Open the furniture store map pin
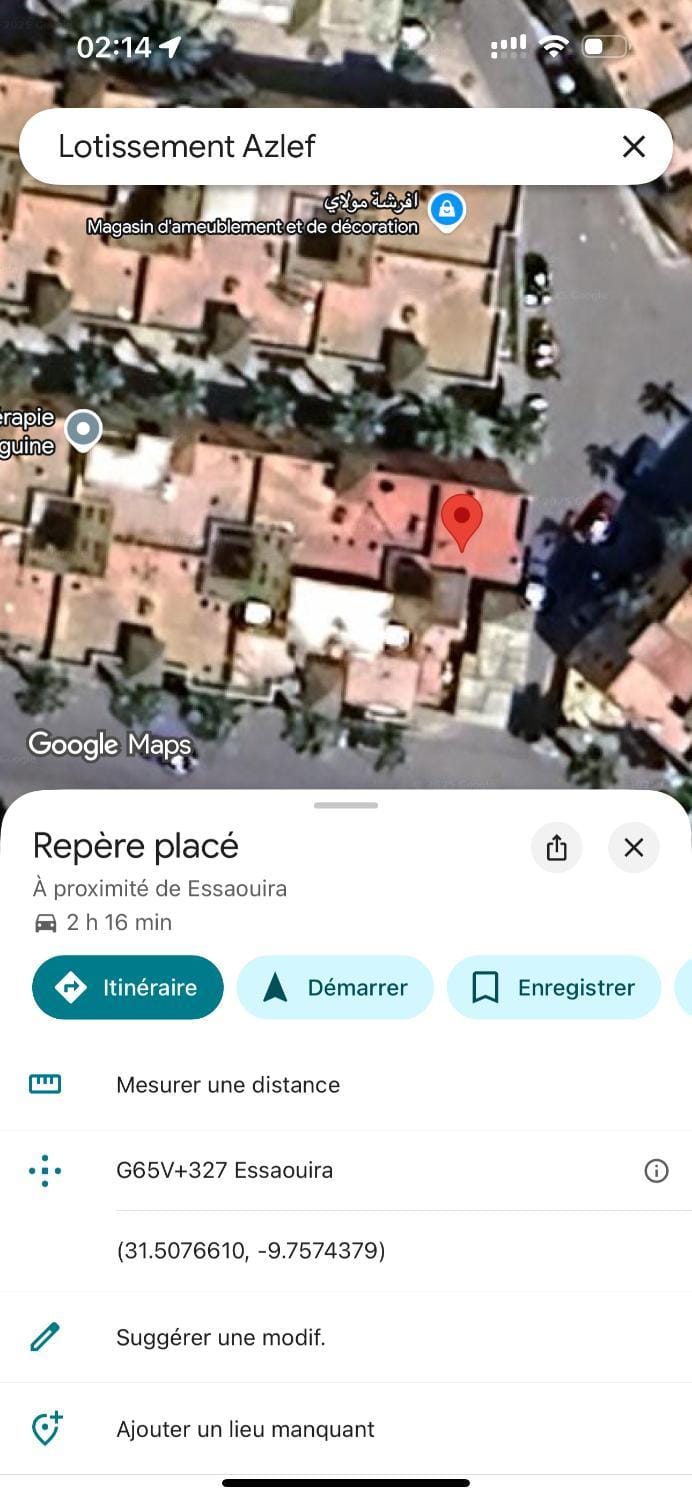This screenshot has width=692, height=1500. (x=446, y=211)
